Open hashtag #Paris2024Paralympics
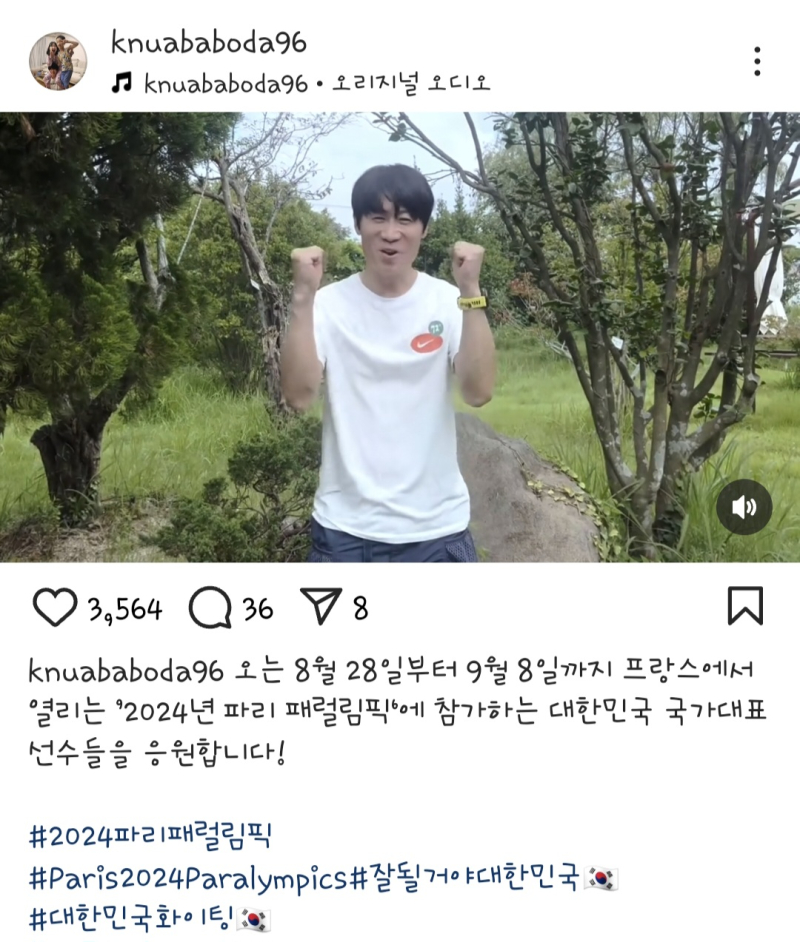 (x=187, y=879)
